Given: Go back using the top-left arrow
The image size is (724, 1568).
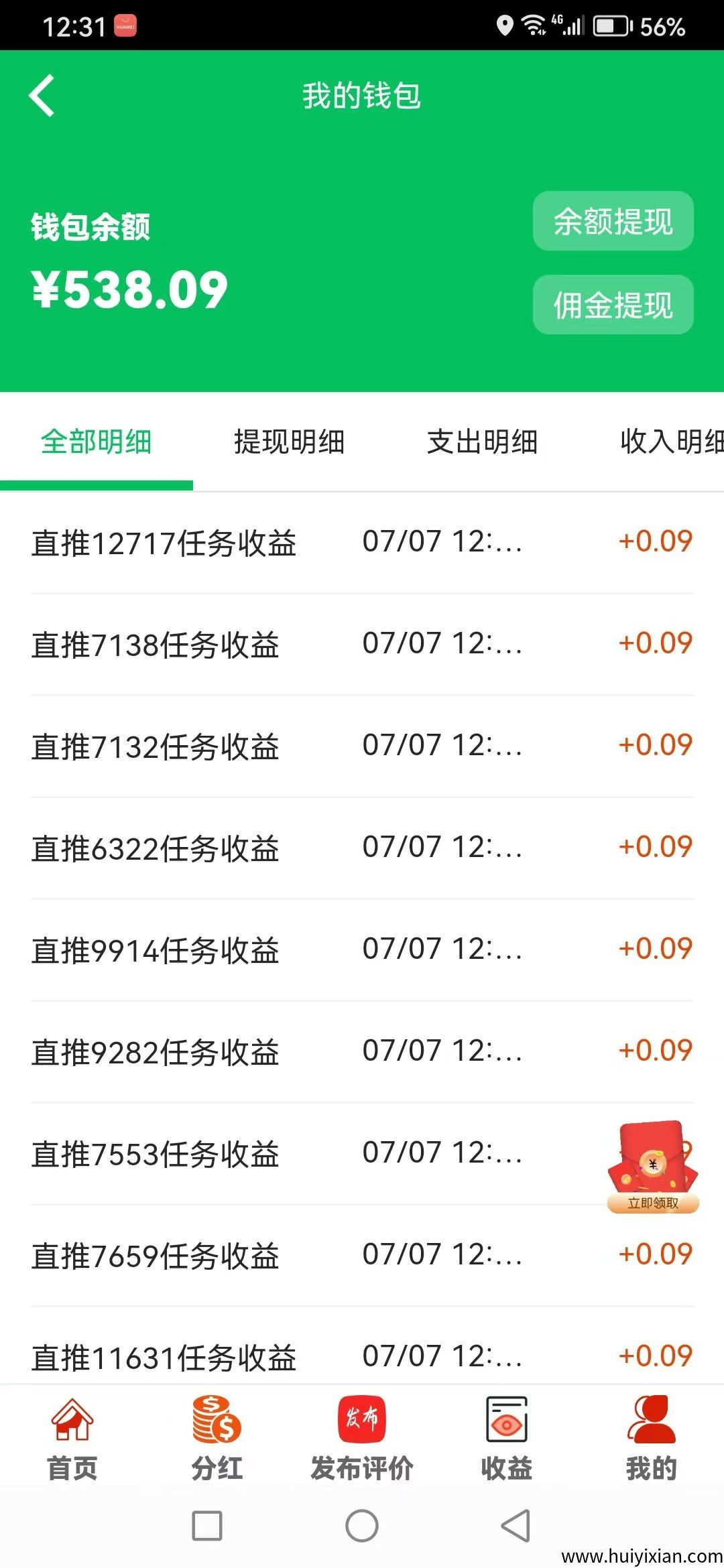Looking at the screenshot, I should (42, 96).
